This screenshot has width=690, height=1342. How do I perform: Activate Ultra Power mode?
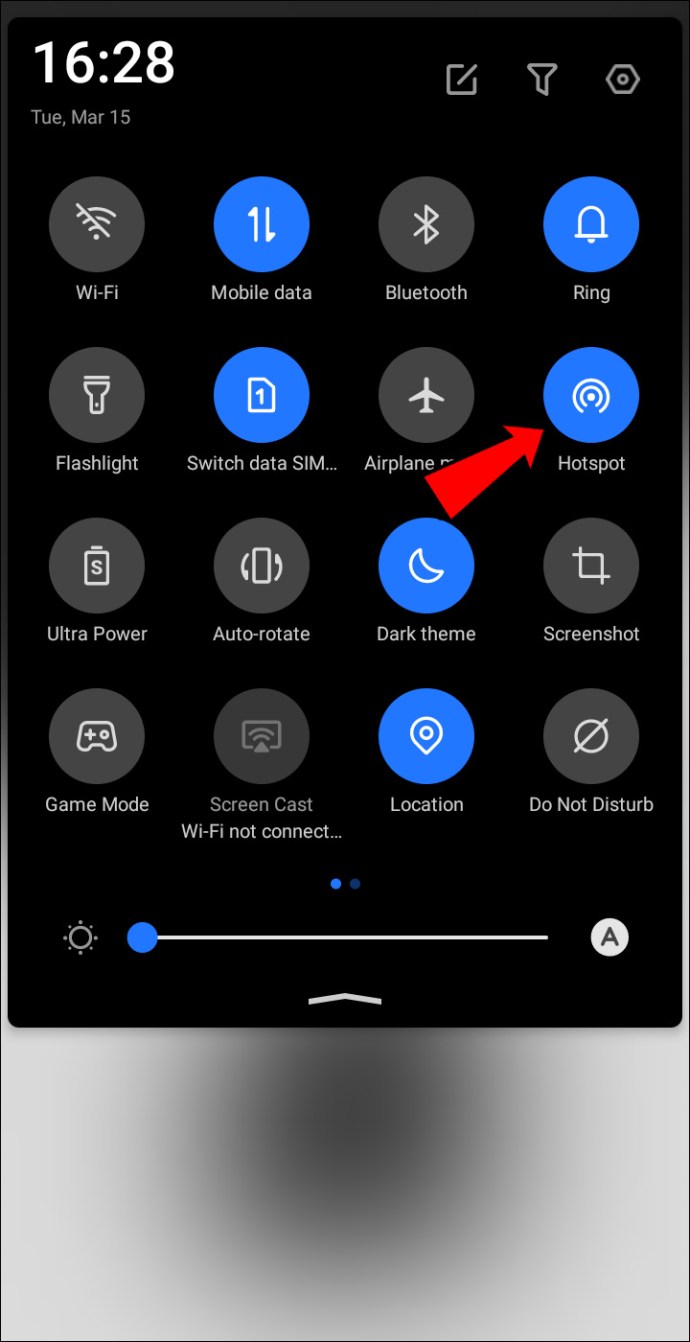point(97,566)
